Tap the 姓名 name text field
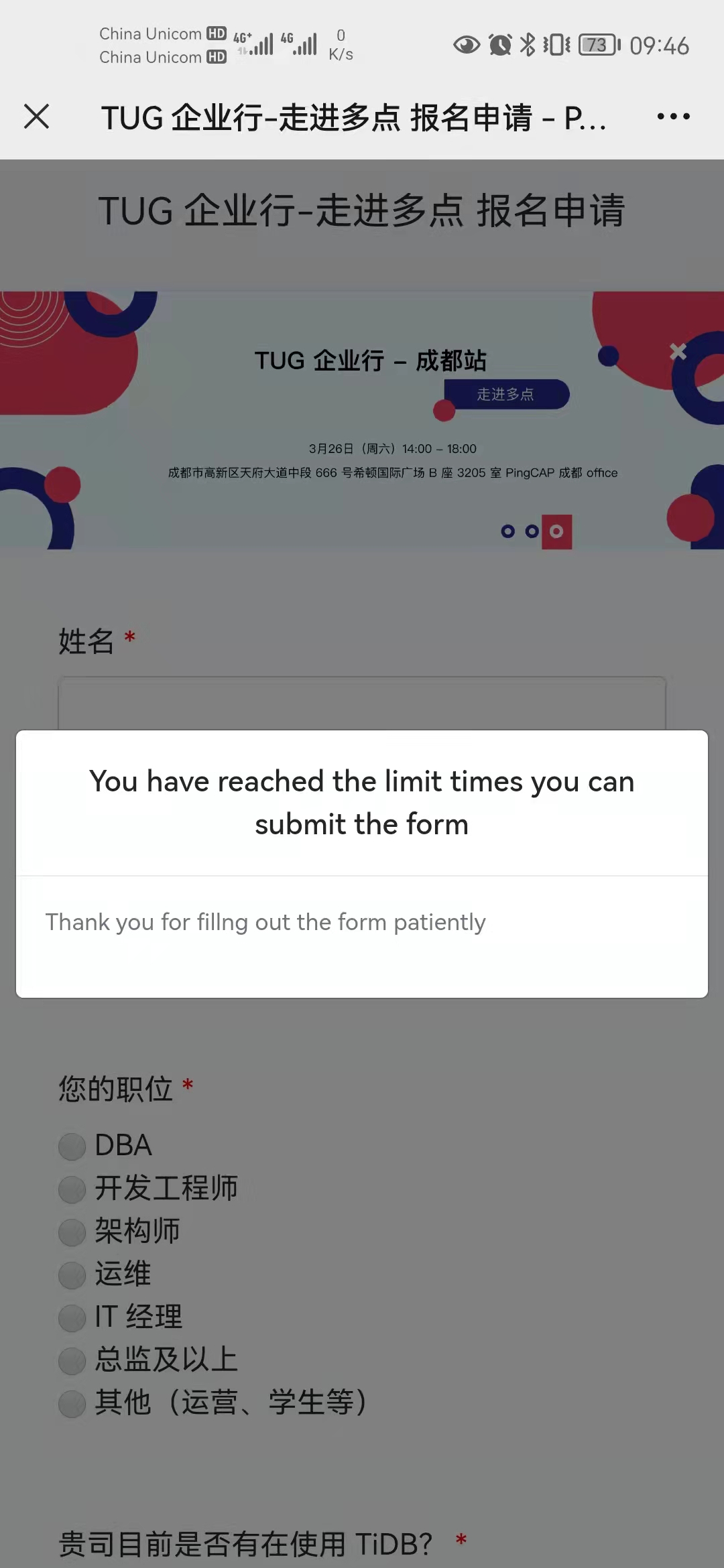Image resolution: width=724 pixels, height=1568 pixels. click(362, 704)
